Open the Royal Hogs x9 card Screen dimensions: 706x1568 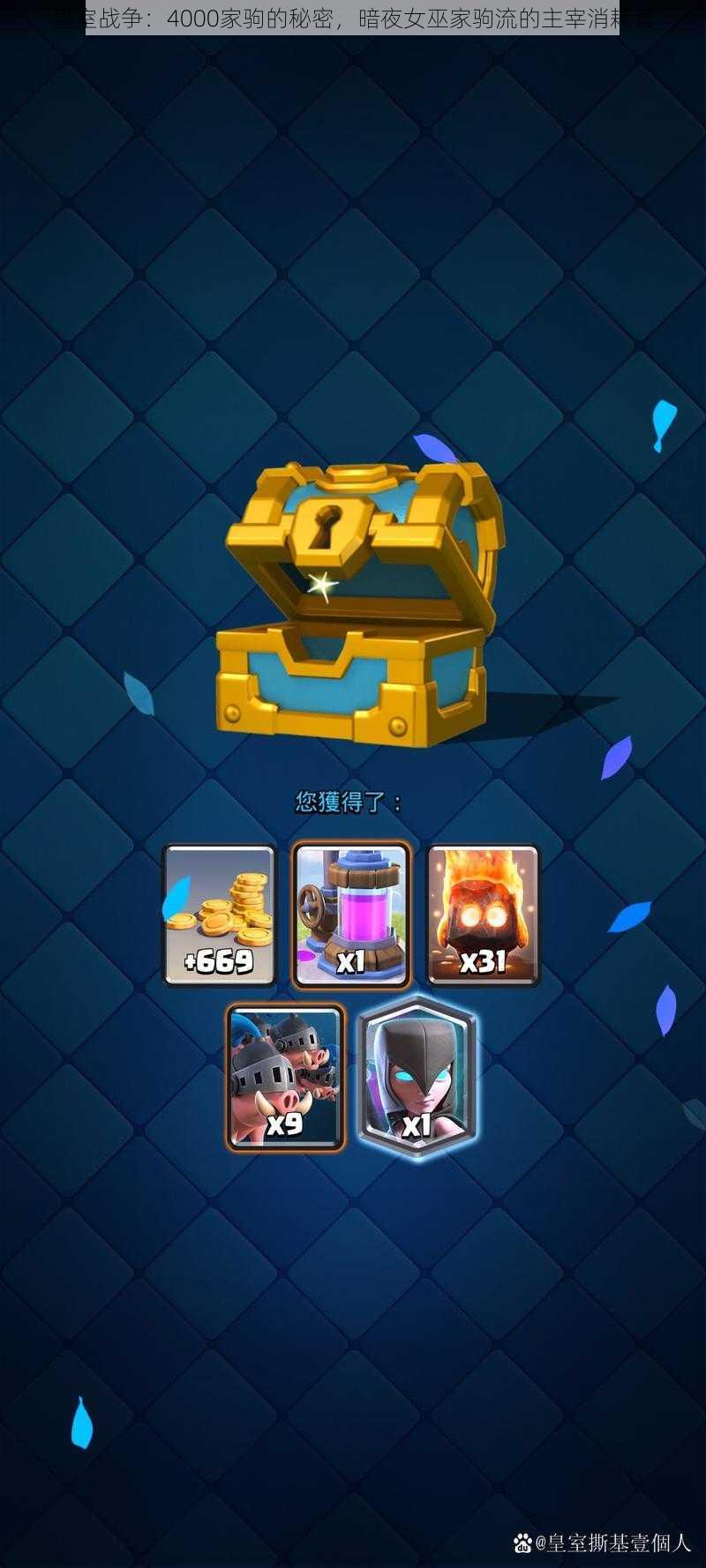(285, 1078)
